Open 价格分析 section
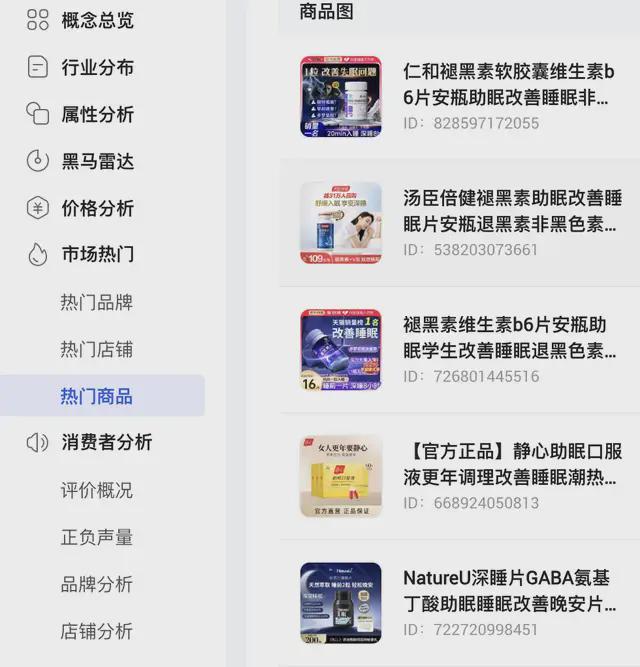The image size is (640, 667). coord(97,208)
